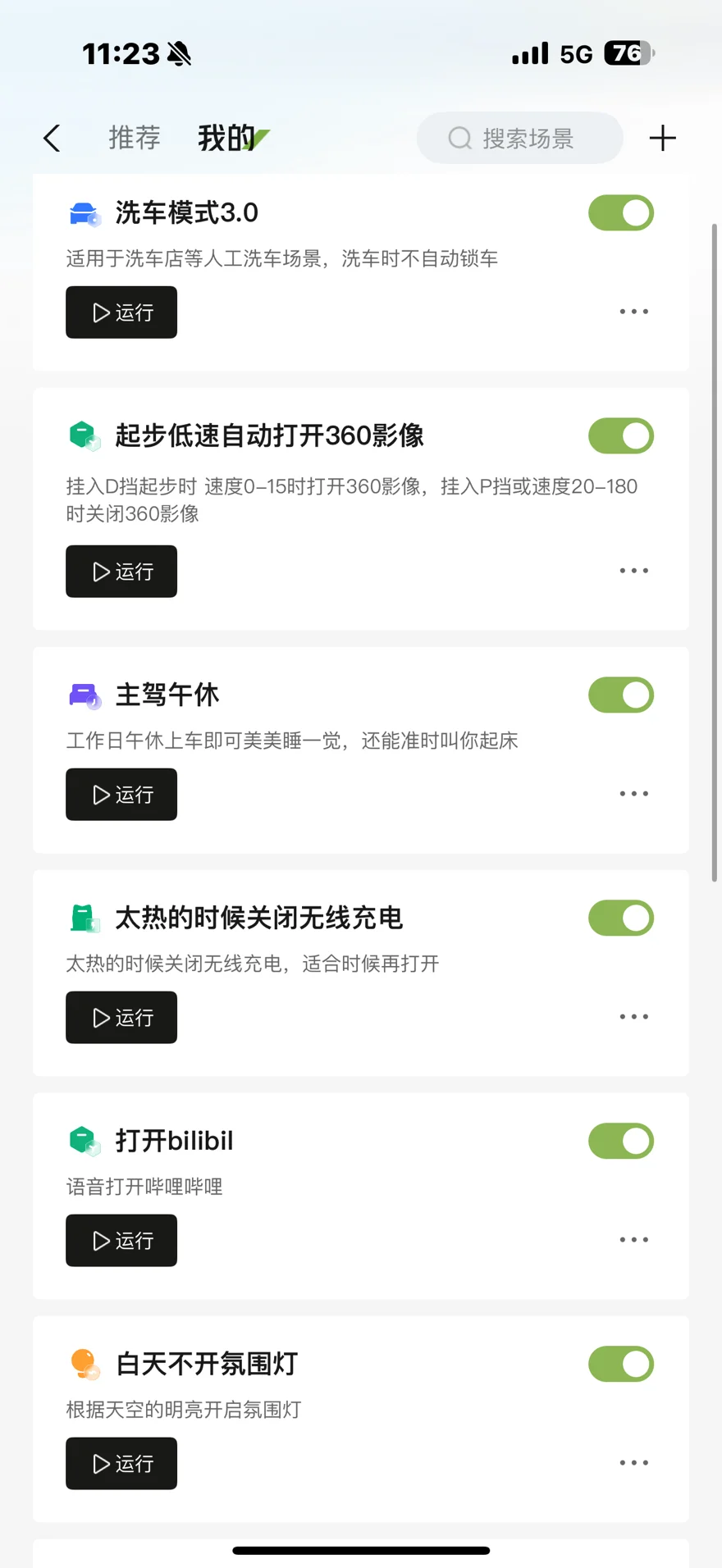Run the 白天不开氛围灯 scene
Viewport: 722px width, 1568px height.
coord(121,1464)
